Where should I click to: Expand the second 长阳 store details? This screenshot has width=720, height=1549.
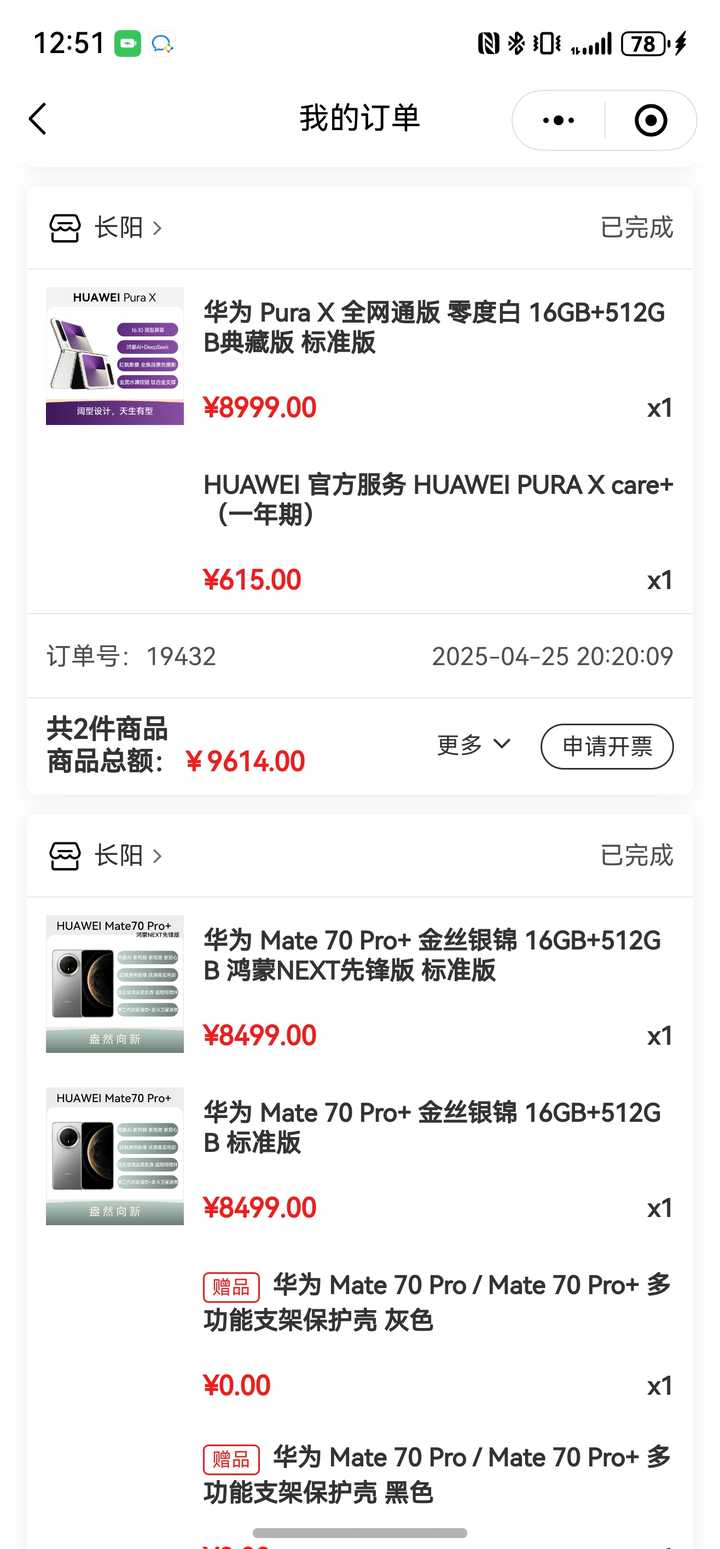pos(158,856)
